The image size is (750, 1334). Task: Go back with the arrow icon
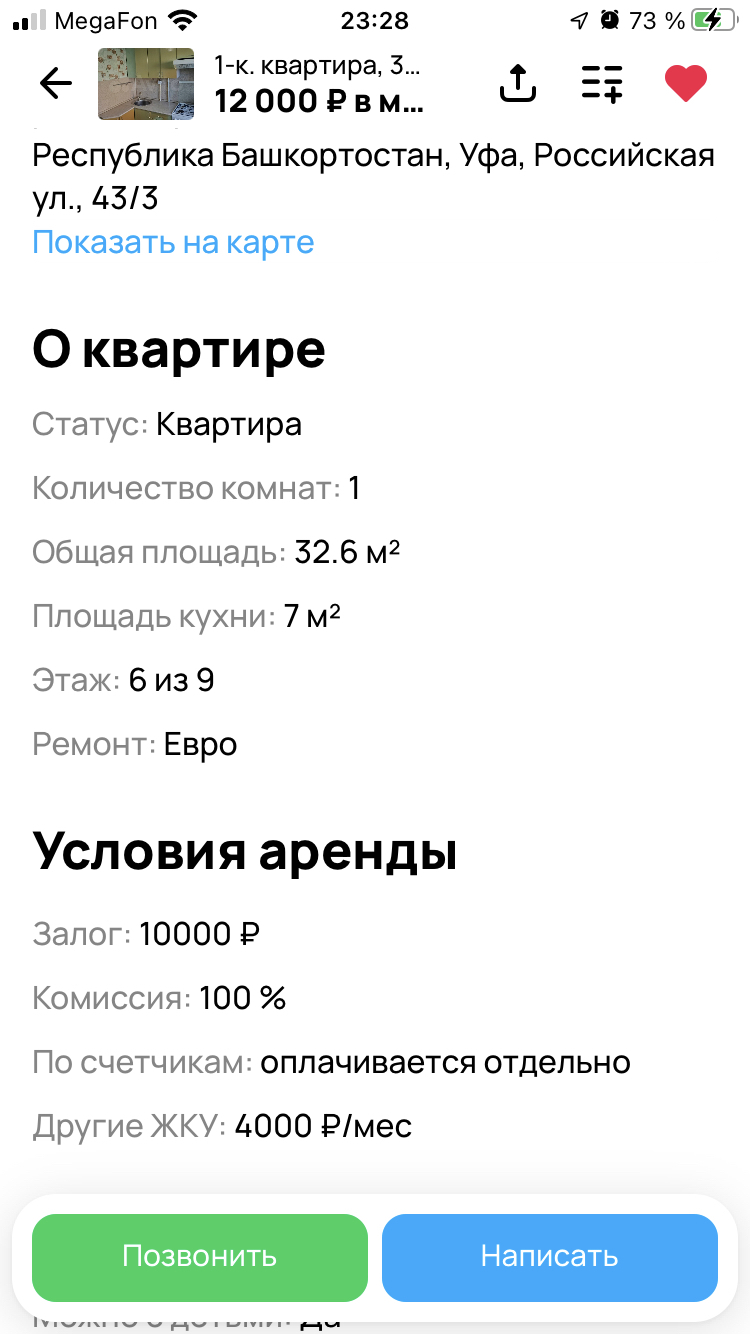(x=56, y=84)
